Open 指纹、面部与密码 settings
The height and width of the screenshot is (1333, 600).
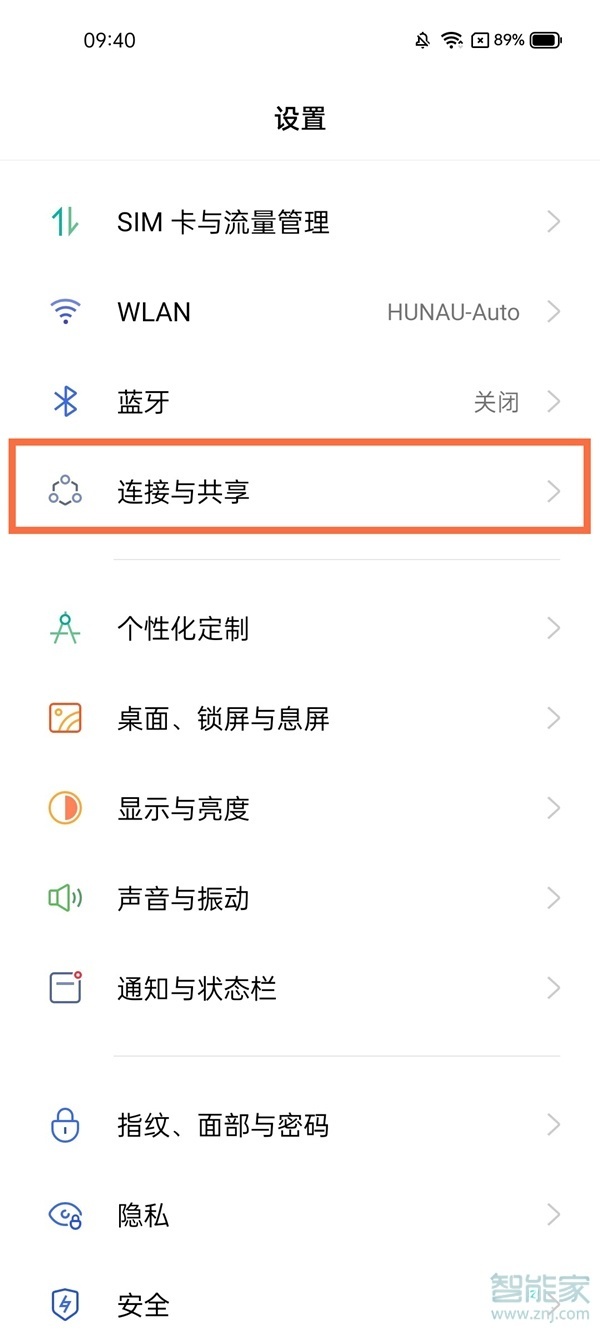point(300,1126)
